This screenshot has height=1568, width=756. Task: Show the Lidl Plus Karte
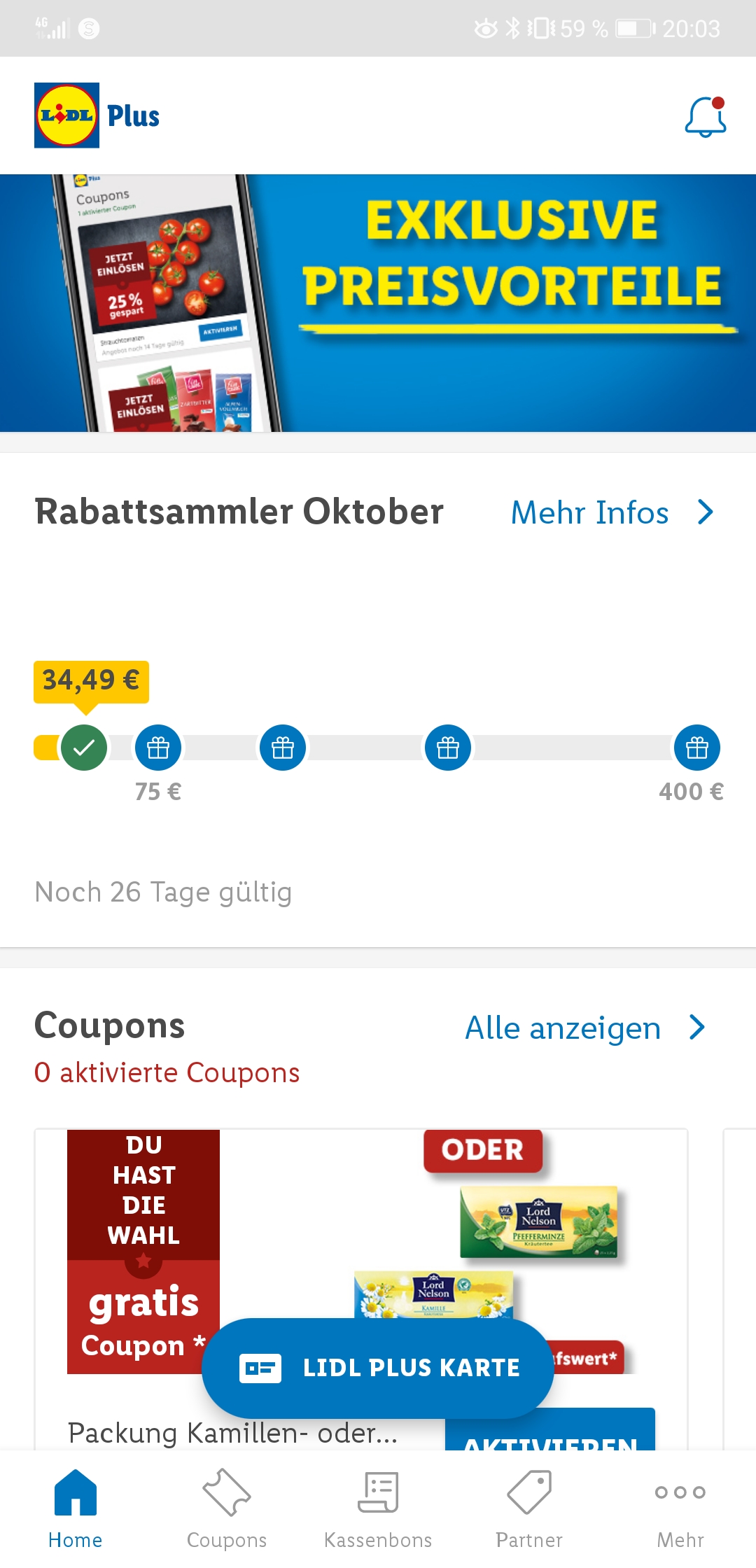click(x=378, y=1368)
